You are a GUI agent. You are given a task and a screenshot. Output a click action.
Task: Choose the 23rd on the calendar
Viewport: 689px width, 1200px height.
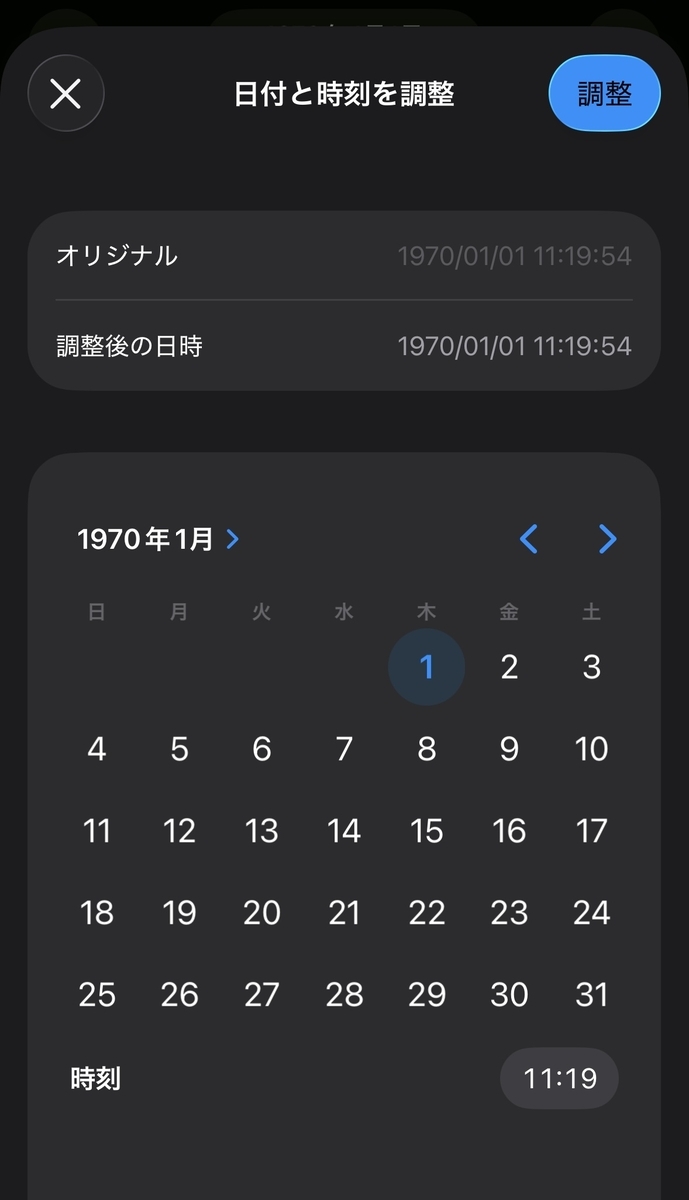(x=509, y=913)
